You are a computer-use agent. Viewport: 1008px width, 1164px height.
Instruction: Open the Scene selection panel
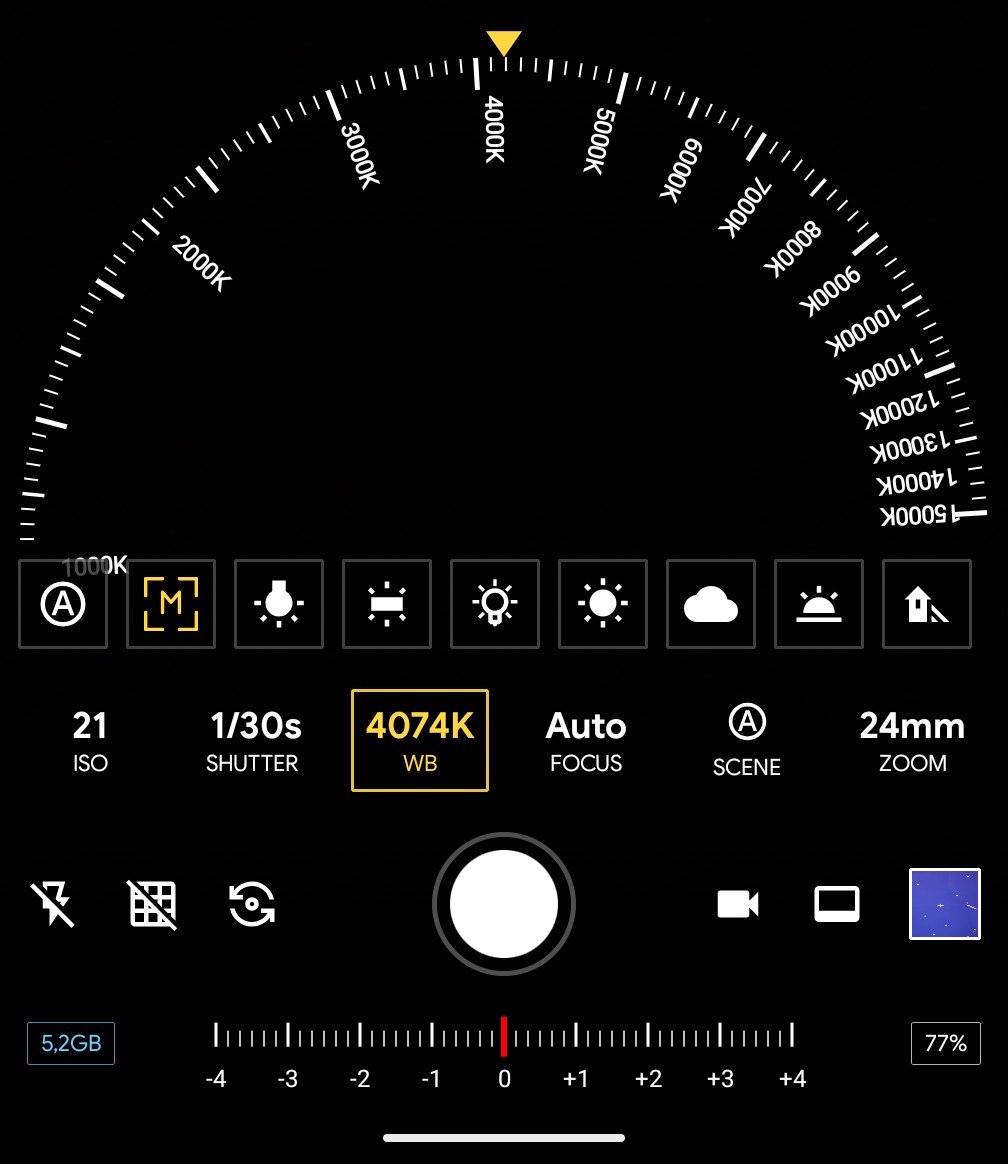point(746,740)
